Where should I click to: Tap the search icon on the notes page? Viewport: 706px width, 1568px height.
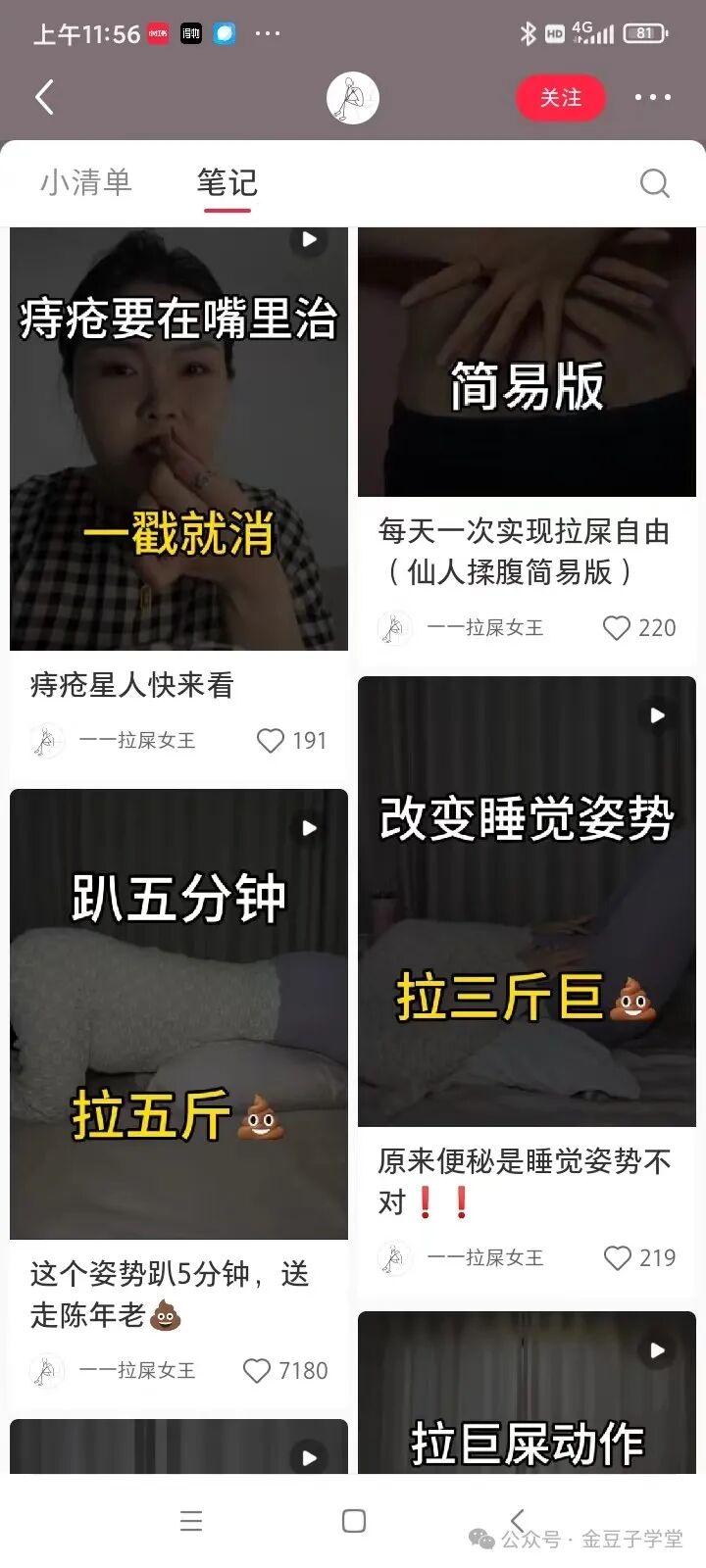pos(655,183)
